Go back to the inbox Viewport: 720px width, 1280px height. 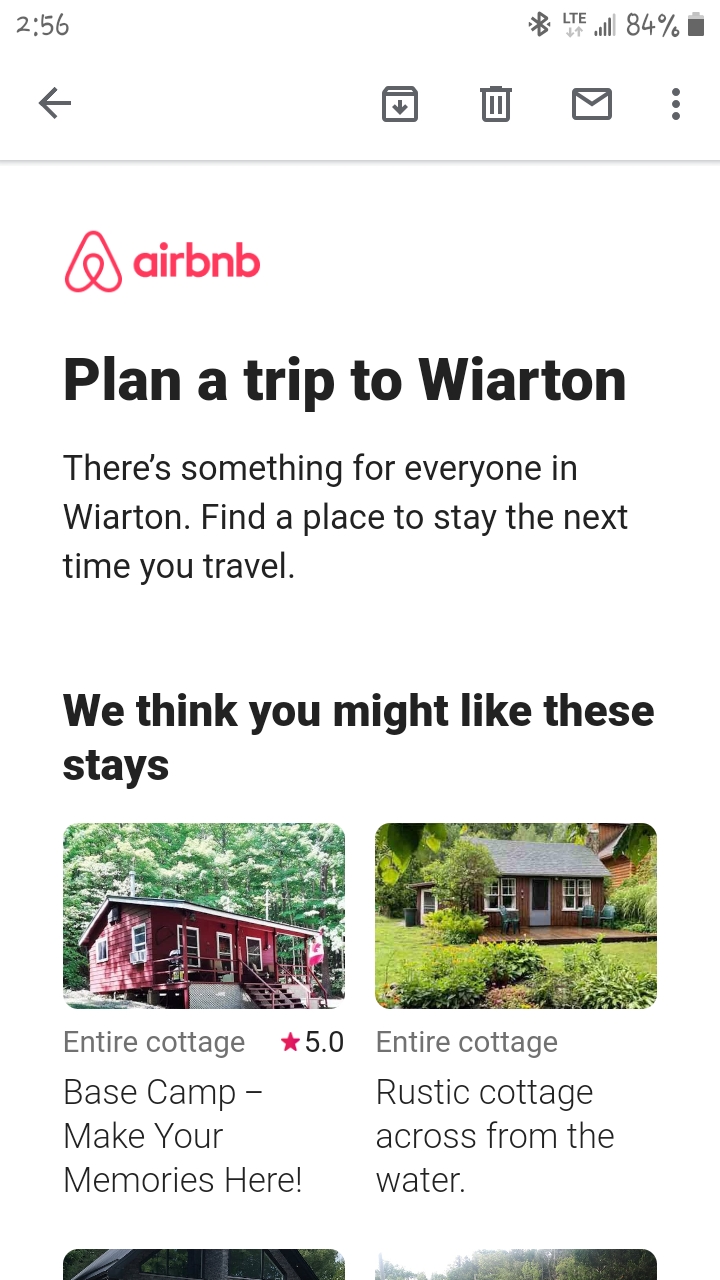click(x=55, y=103)
